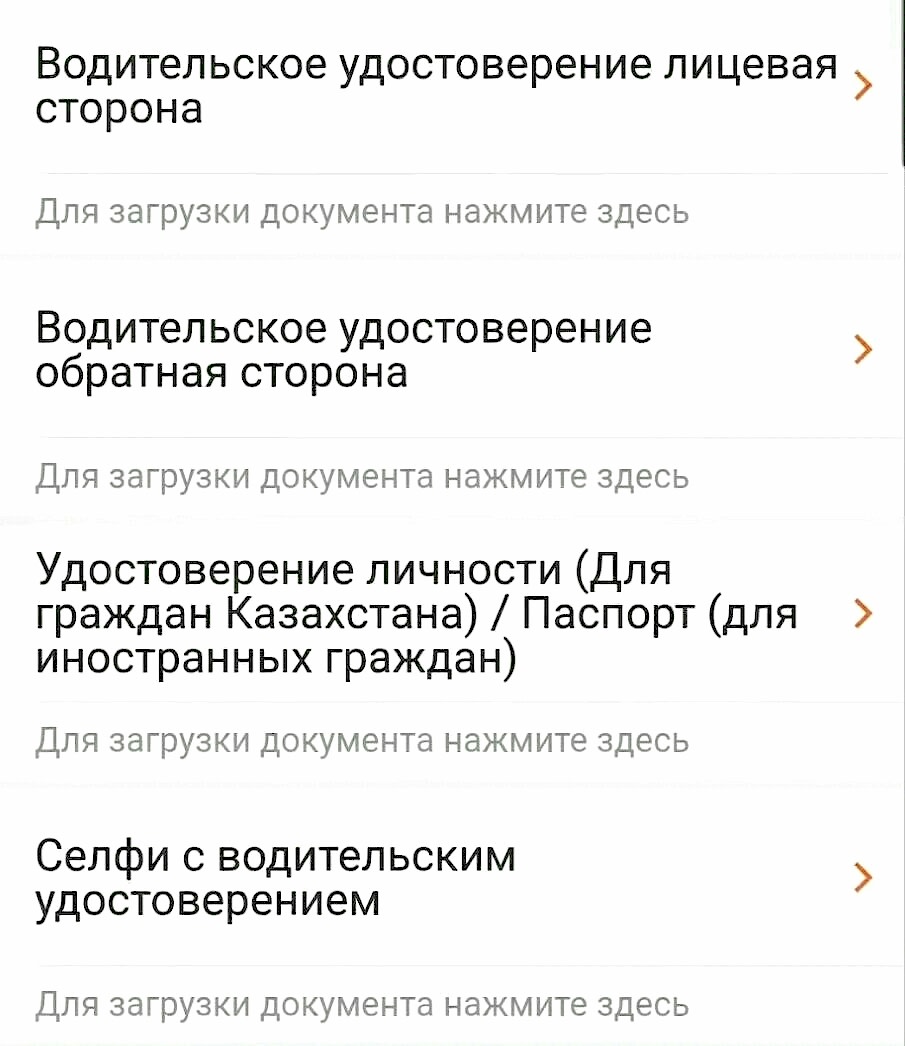Image resolution: width=905 pixels, height=1046 pixels.
Task: Open Водительское удостоверение обратная сторона row
Action: tap(450, 350)
